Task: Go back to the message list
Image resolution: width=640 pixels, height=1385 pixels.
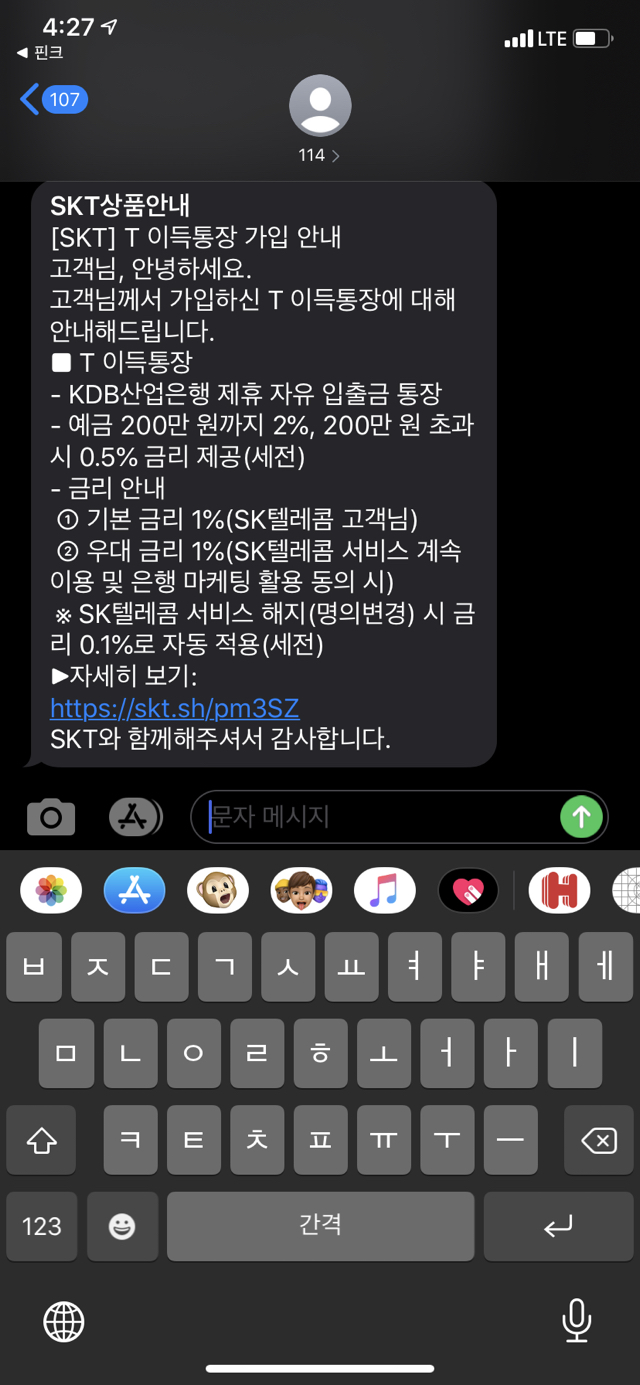Action: pyautogui.click(x=52, y=99)
